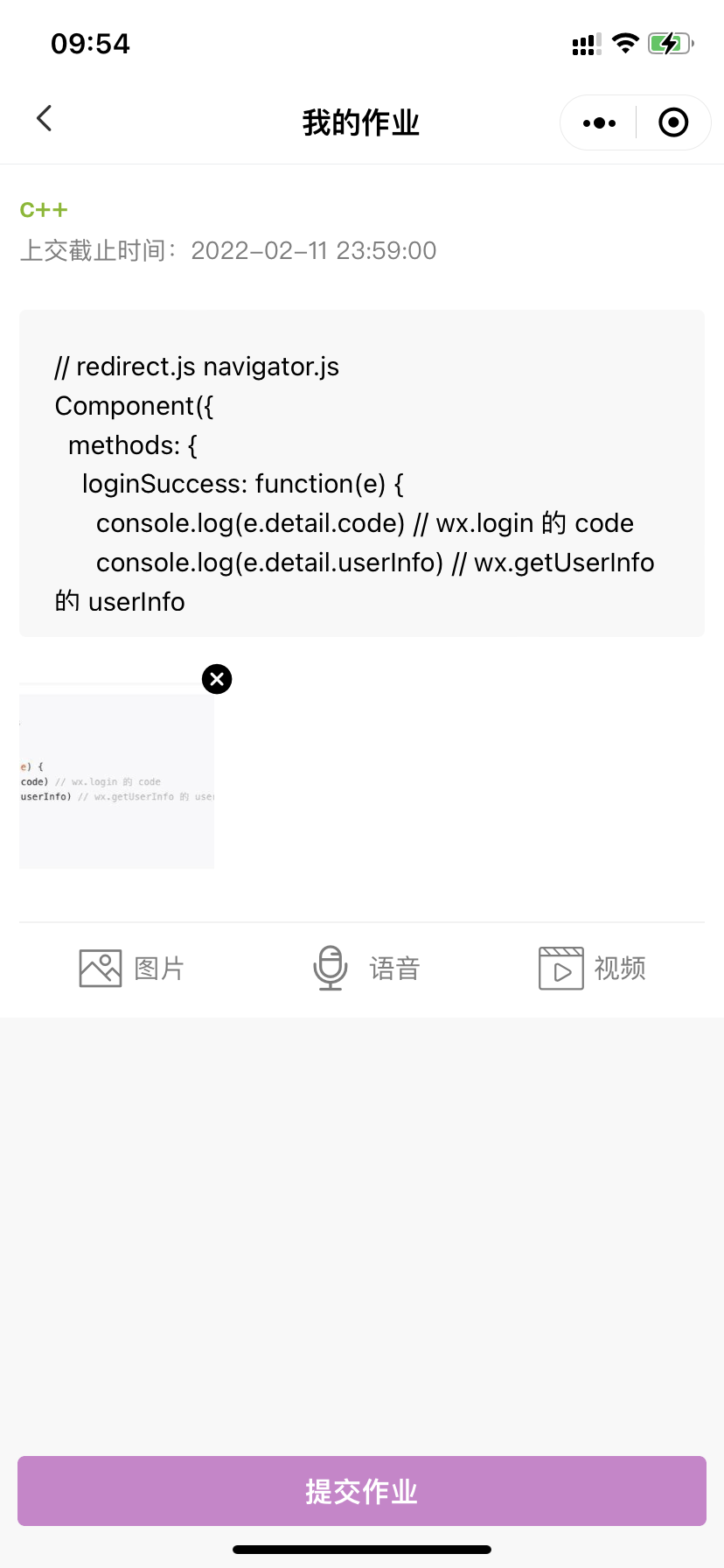Open the mini program more options menu
This screenshot has height=1568, width=724.
click(600, 123)
